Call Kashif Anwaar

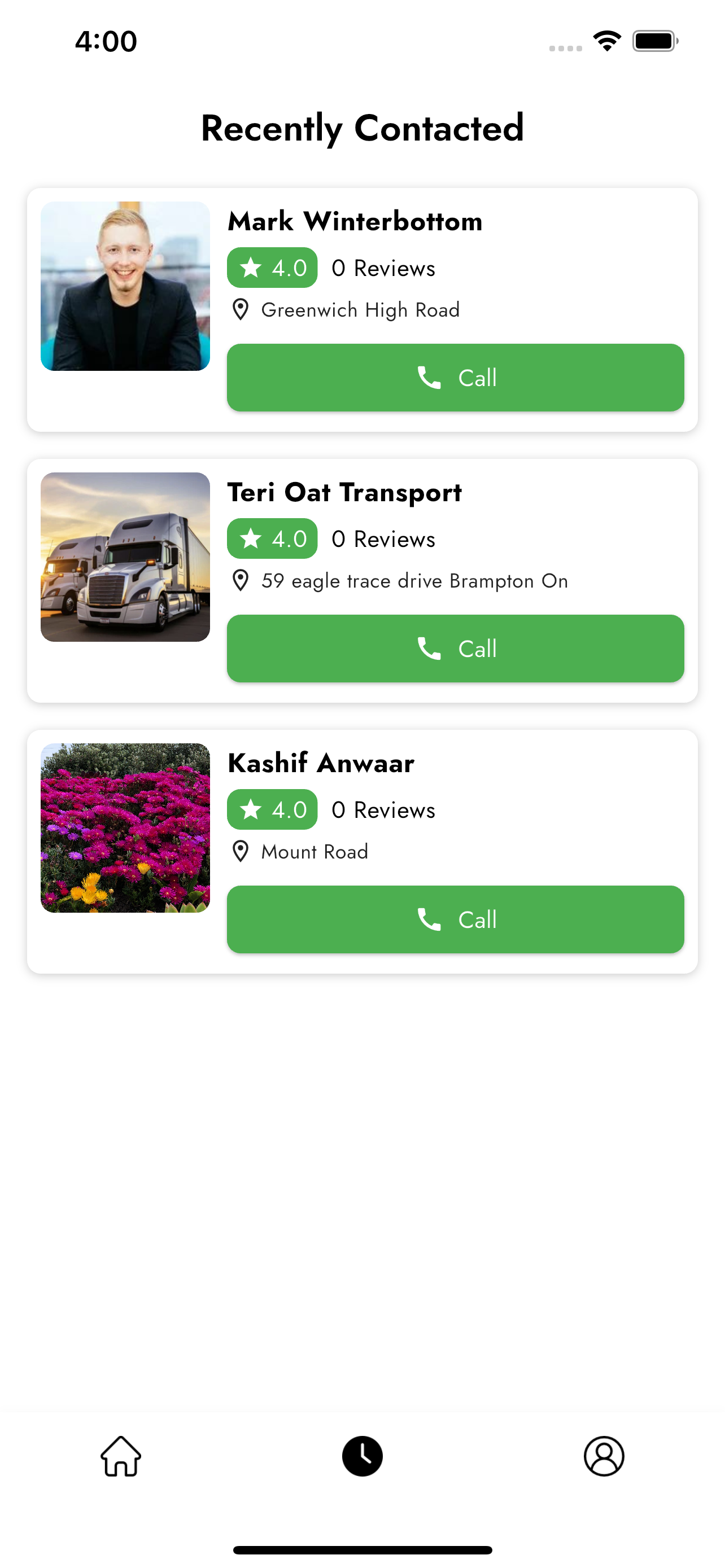coord(455,919)
